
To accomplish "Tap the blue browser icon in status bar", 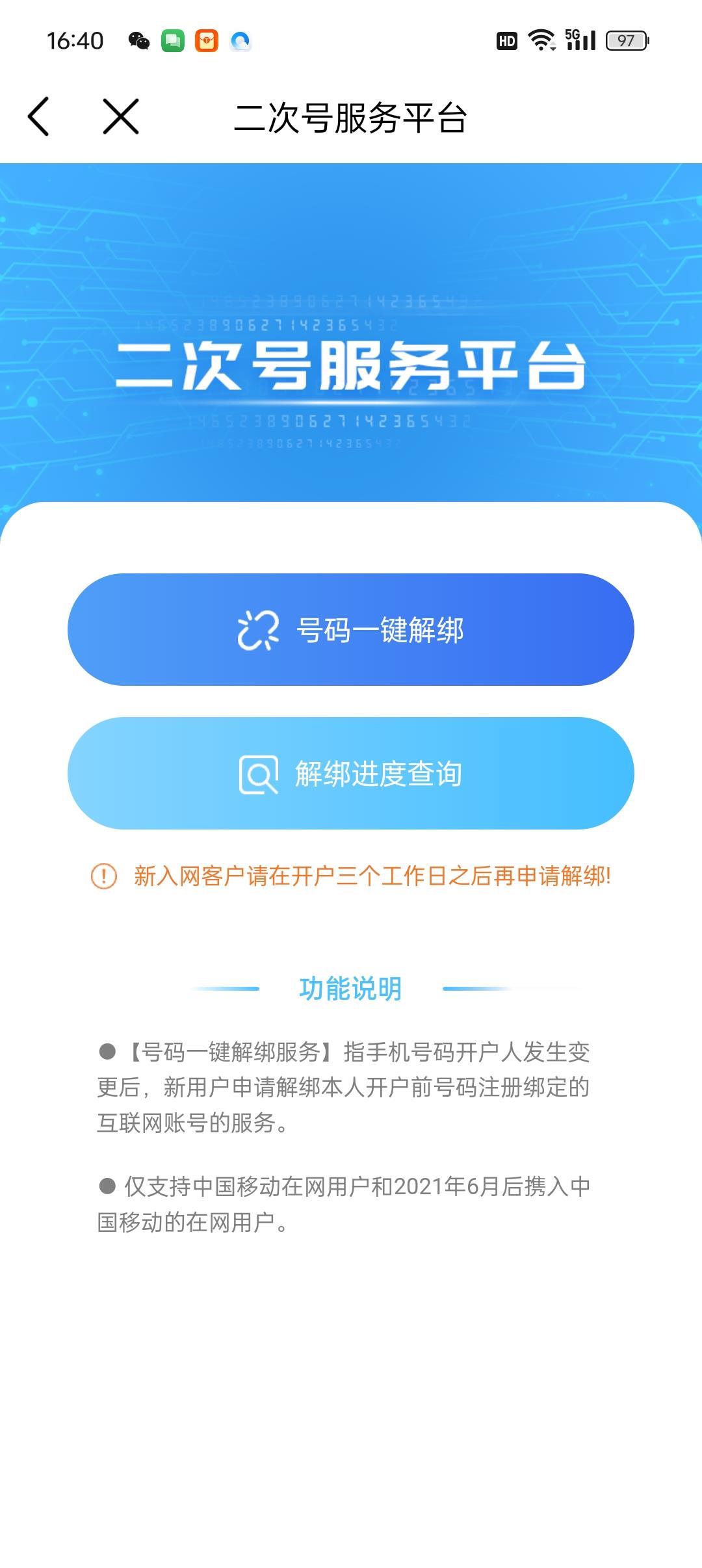I will pyautogui.click(x=242, y=43).
